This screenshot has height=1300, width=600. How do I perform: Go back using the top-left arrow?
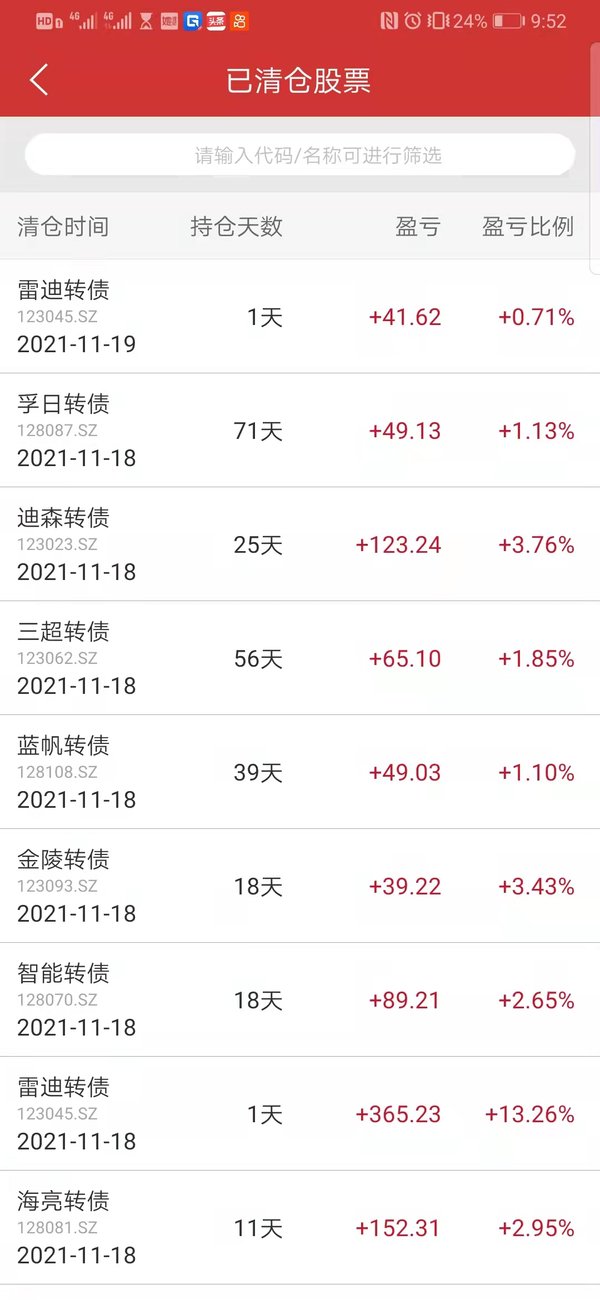[x=39, y=80]
